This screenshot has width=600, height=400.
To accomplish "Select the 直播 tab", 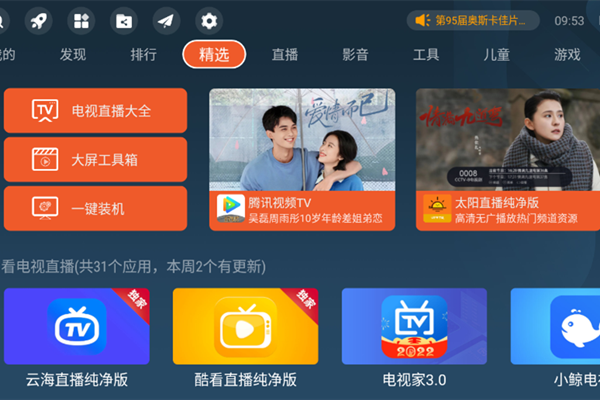I will (x=285, y=54).
